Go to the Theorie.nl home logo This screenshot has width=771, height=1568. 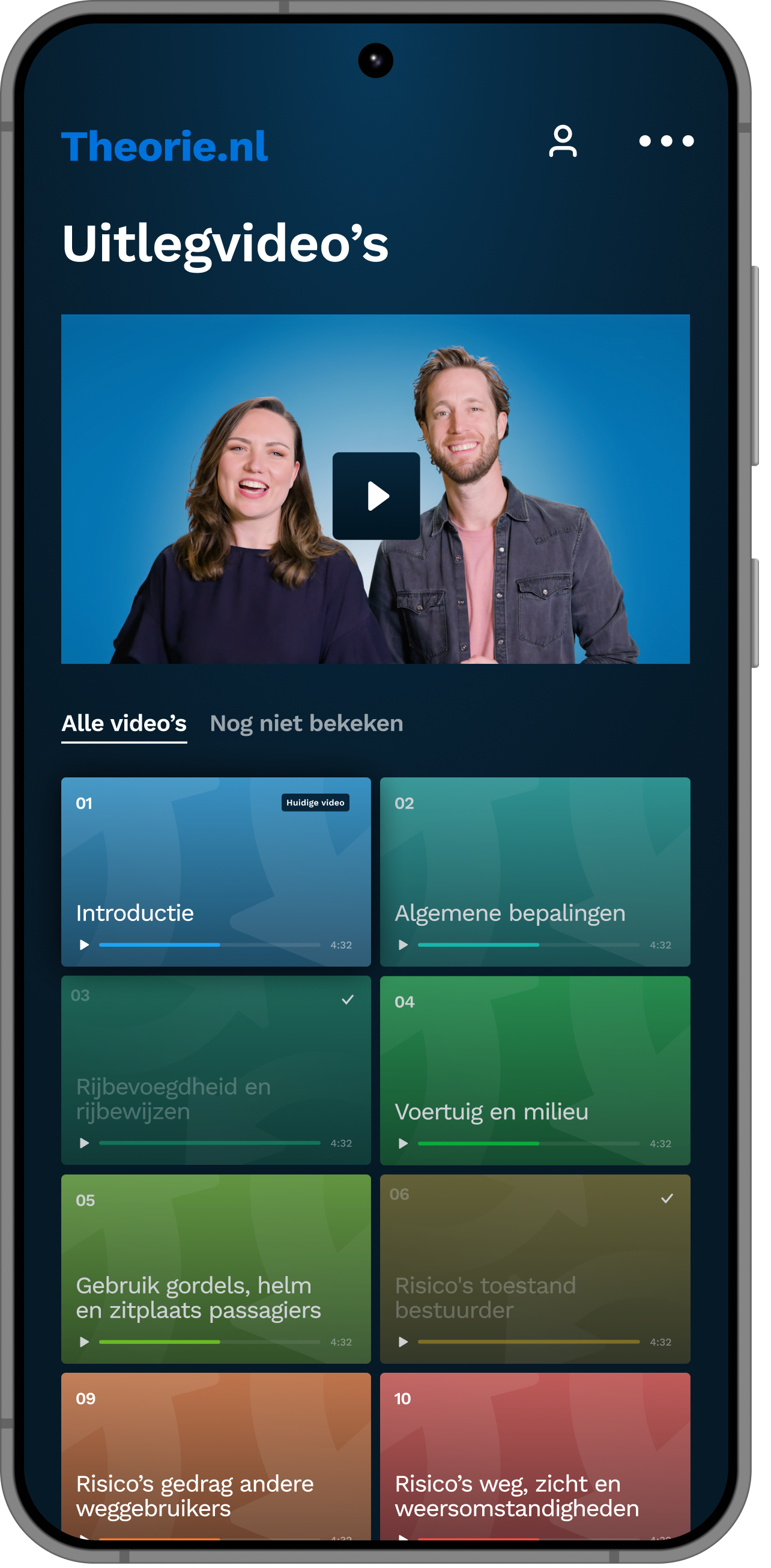tap(165, 146)
